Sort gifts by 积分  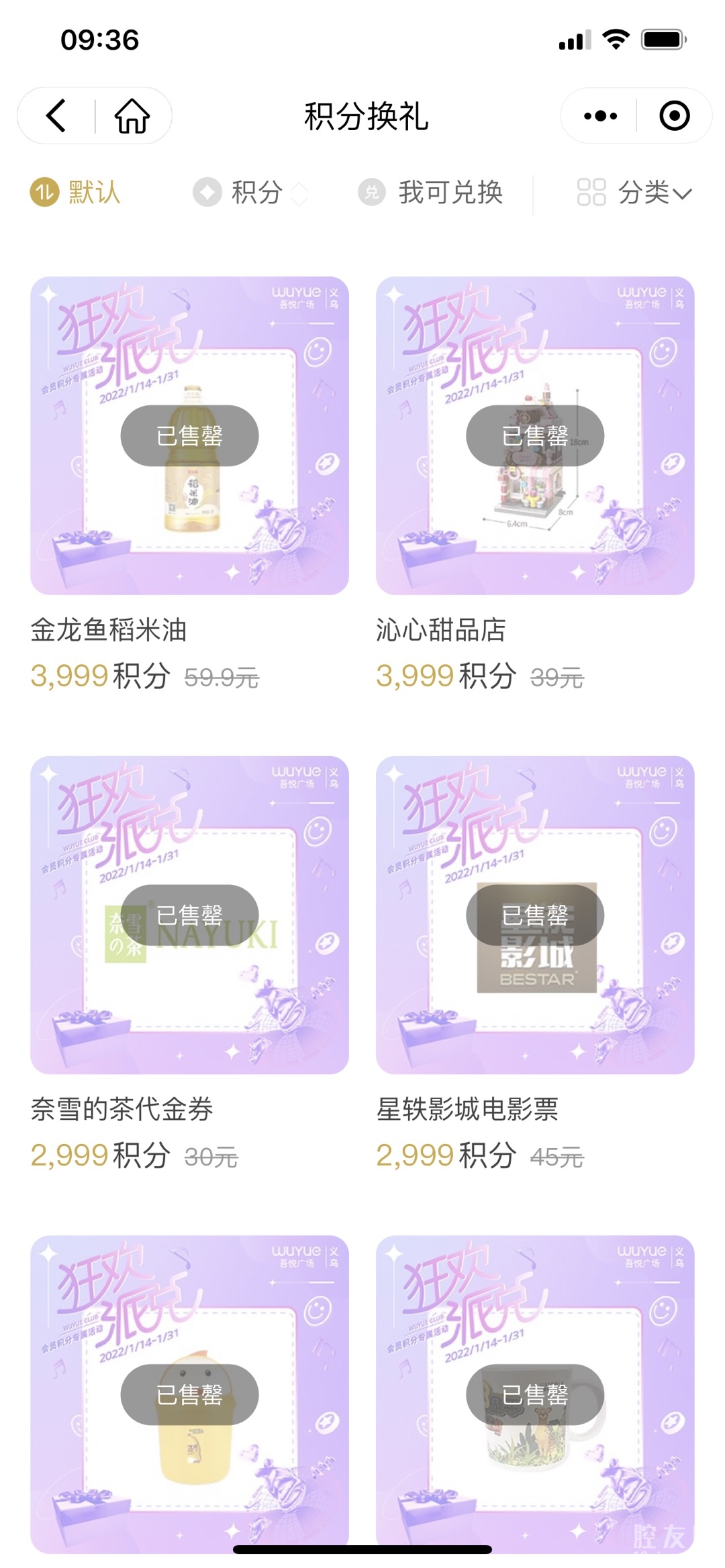250,193
